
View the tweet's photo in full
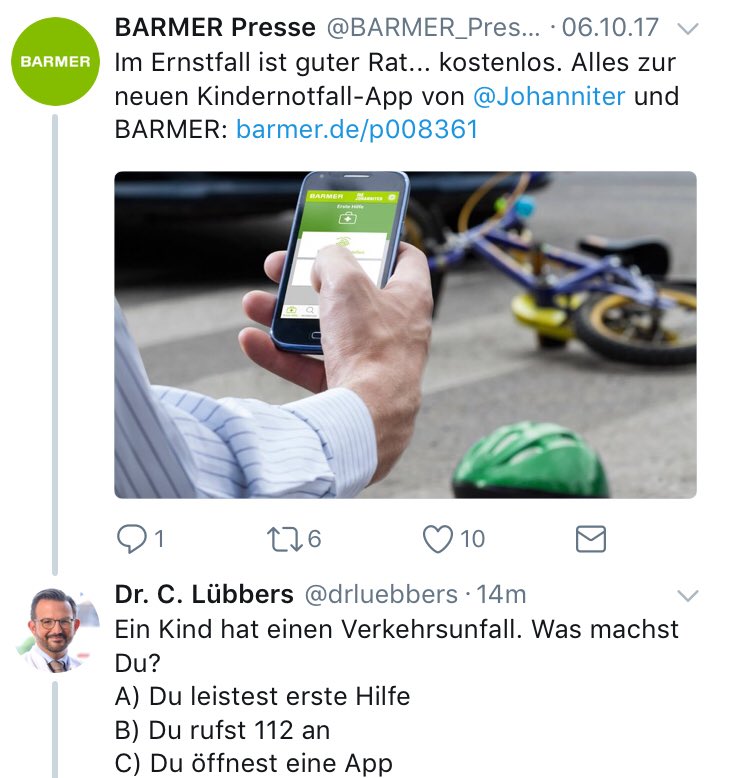pyautogui.click(x=405, y=334)
